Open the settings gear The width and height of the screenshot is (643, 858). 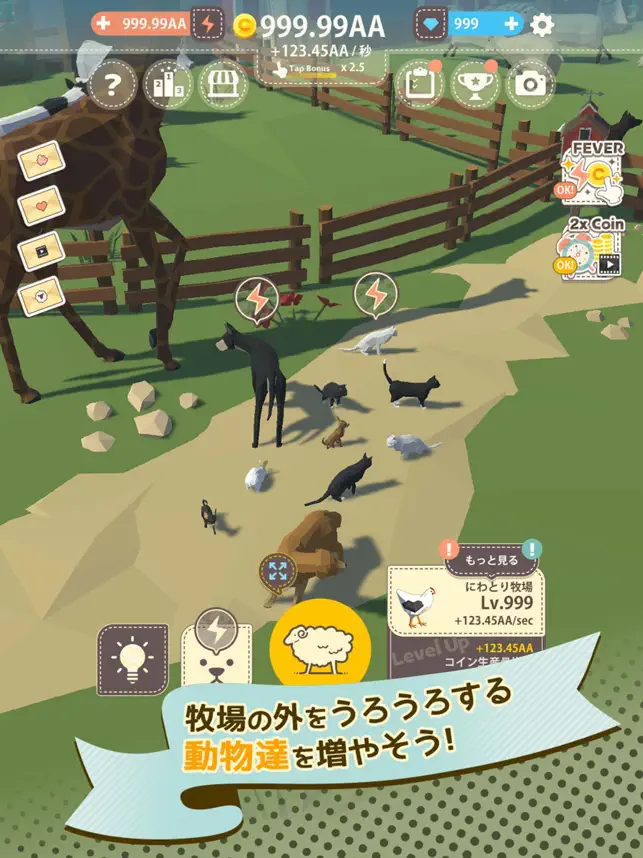pos(542,24)
